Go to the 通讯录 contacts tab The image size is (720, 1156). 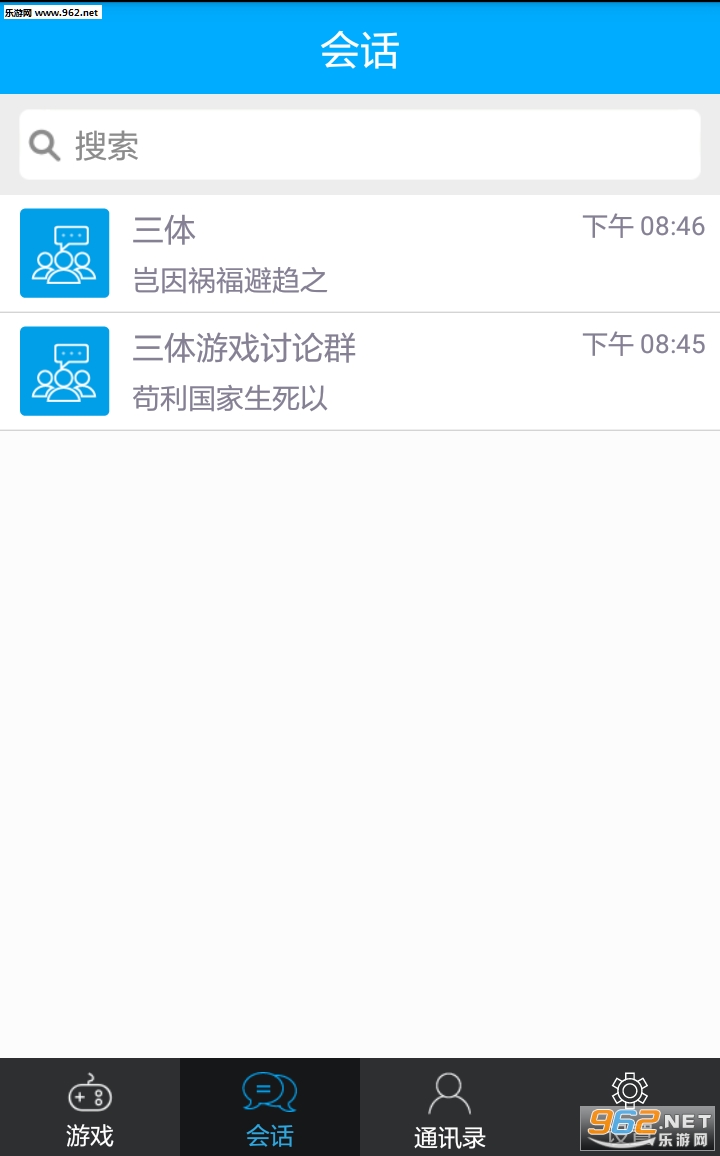coord(450,1107)
